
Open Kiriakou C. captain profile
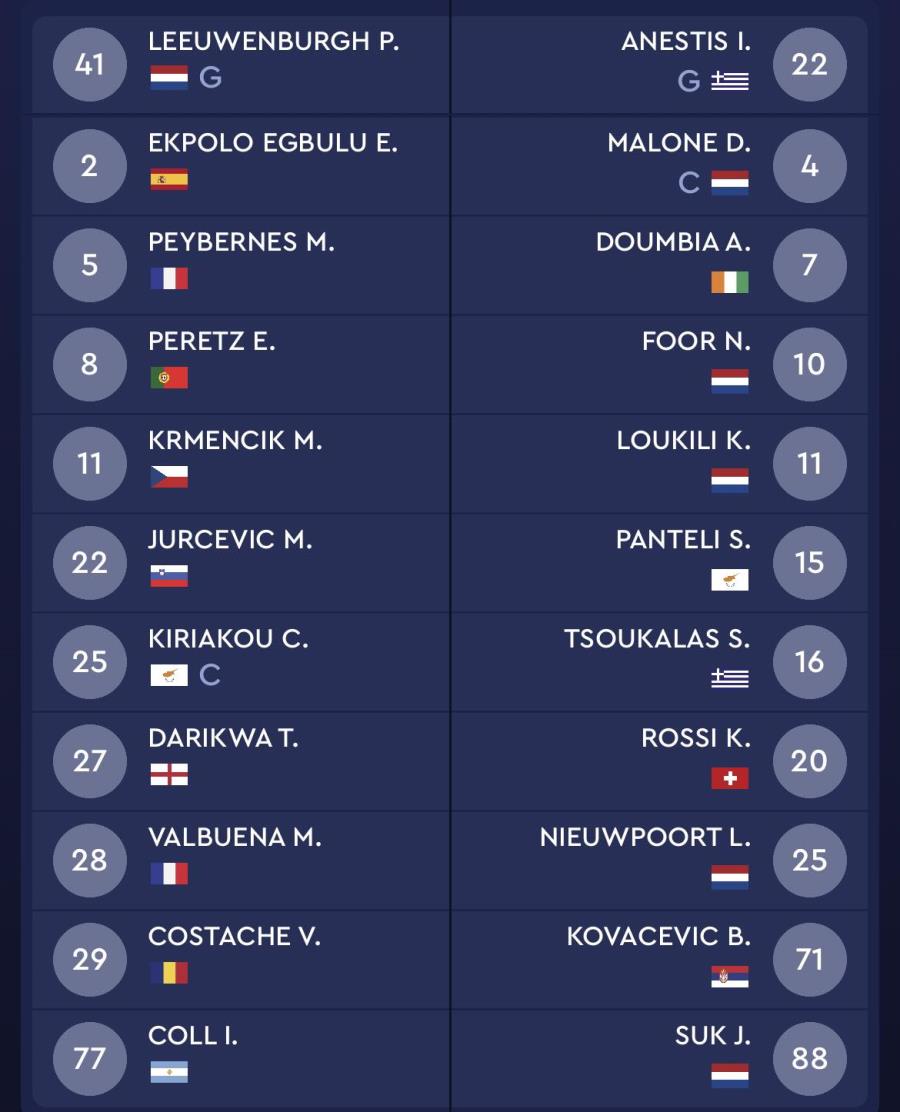pos(228,638)
